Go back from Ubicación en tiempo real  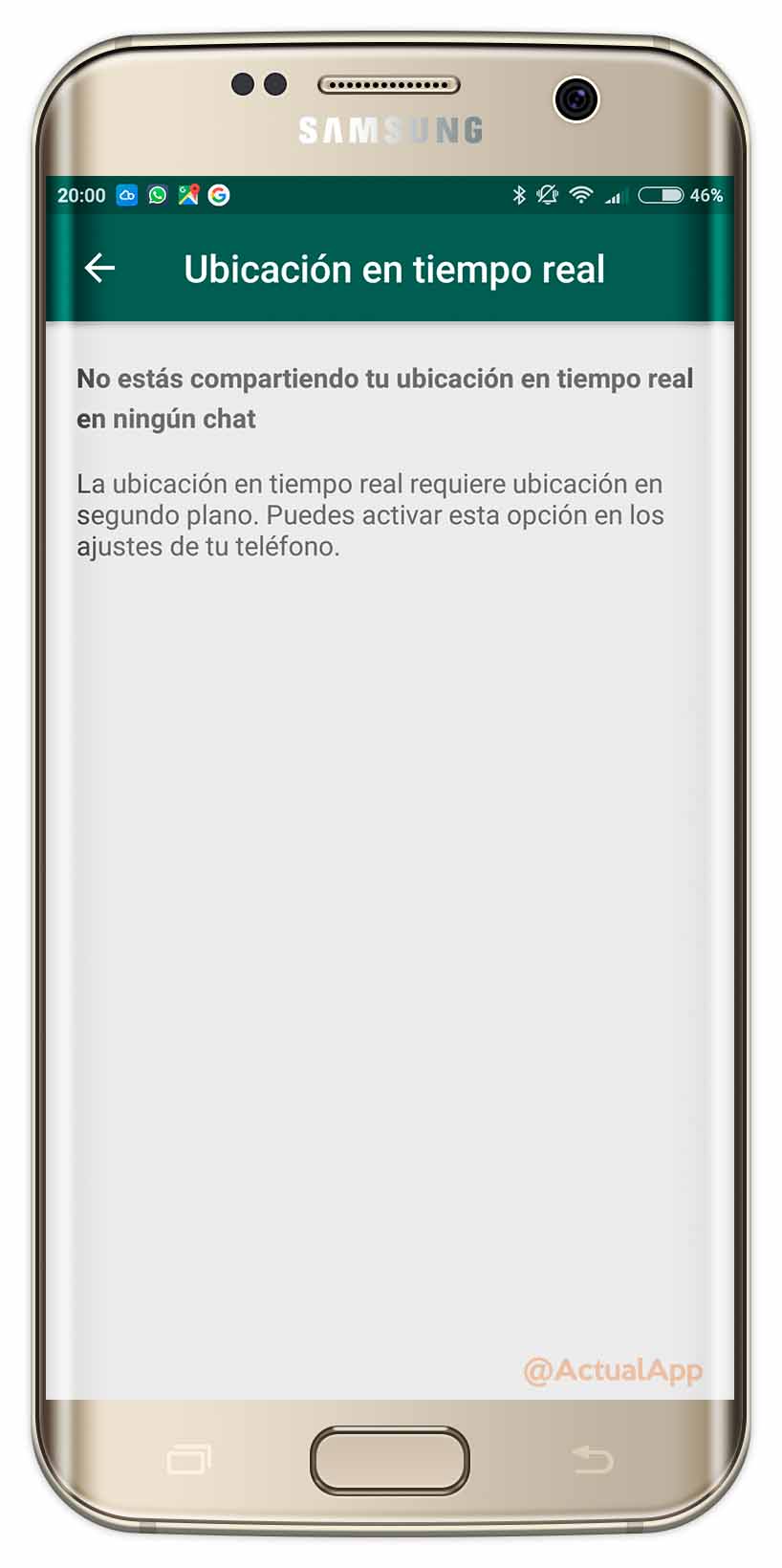pos(99,269)
